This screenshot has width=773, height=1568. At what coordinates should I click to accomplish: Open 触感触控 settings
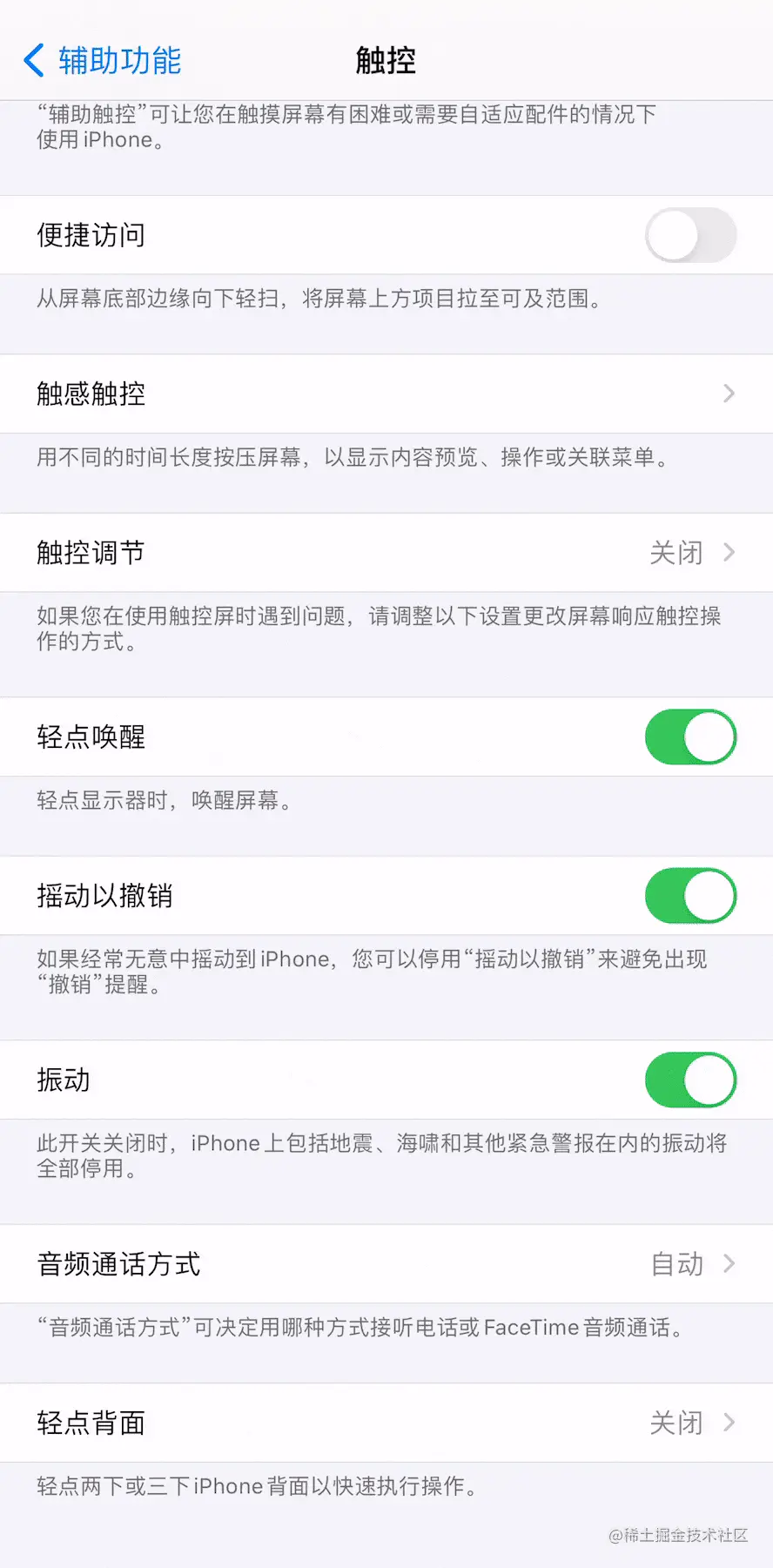click(386, 394)
